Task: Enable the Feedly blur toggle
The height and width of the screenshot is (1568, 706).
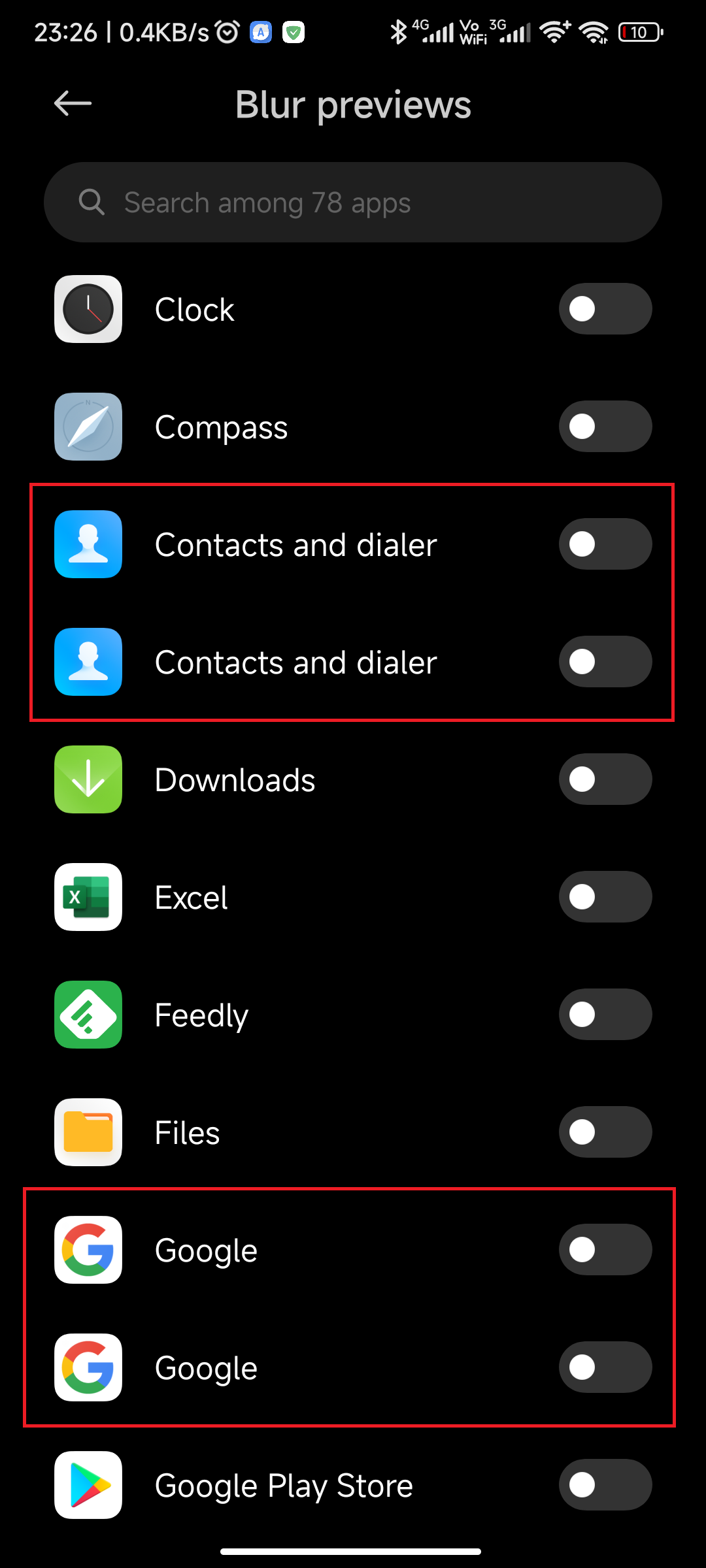Action: tap(605, 1015)
